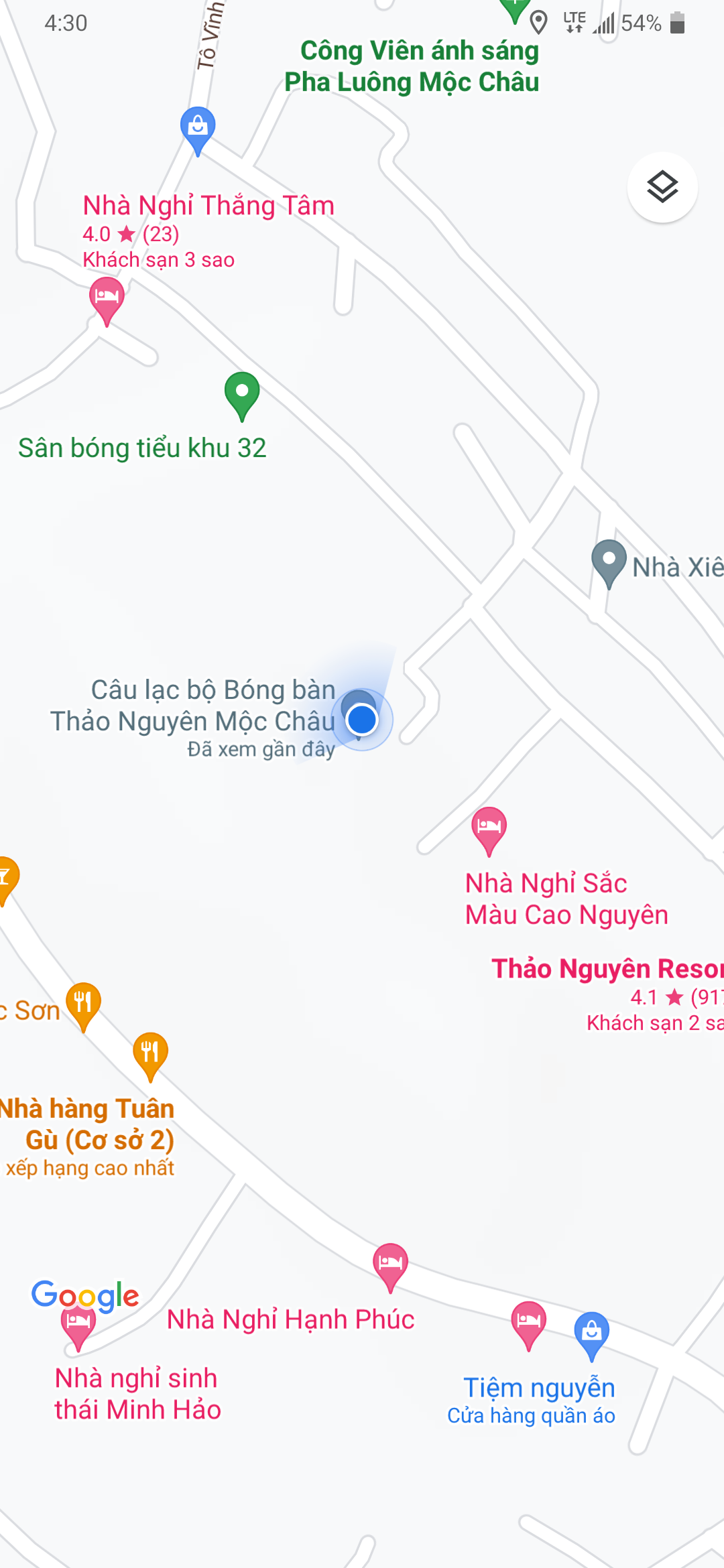Tap Nhà nghỉ sinh thái Minh Hảo pin
Screen dimensions: 724x1568
point(78,1324)
